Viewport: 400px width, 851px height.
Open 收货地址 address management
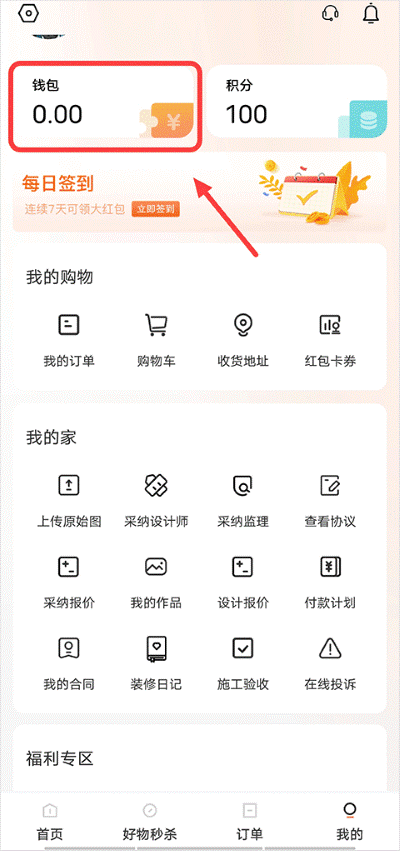pyautogui.click(x=243, y=340)
